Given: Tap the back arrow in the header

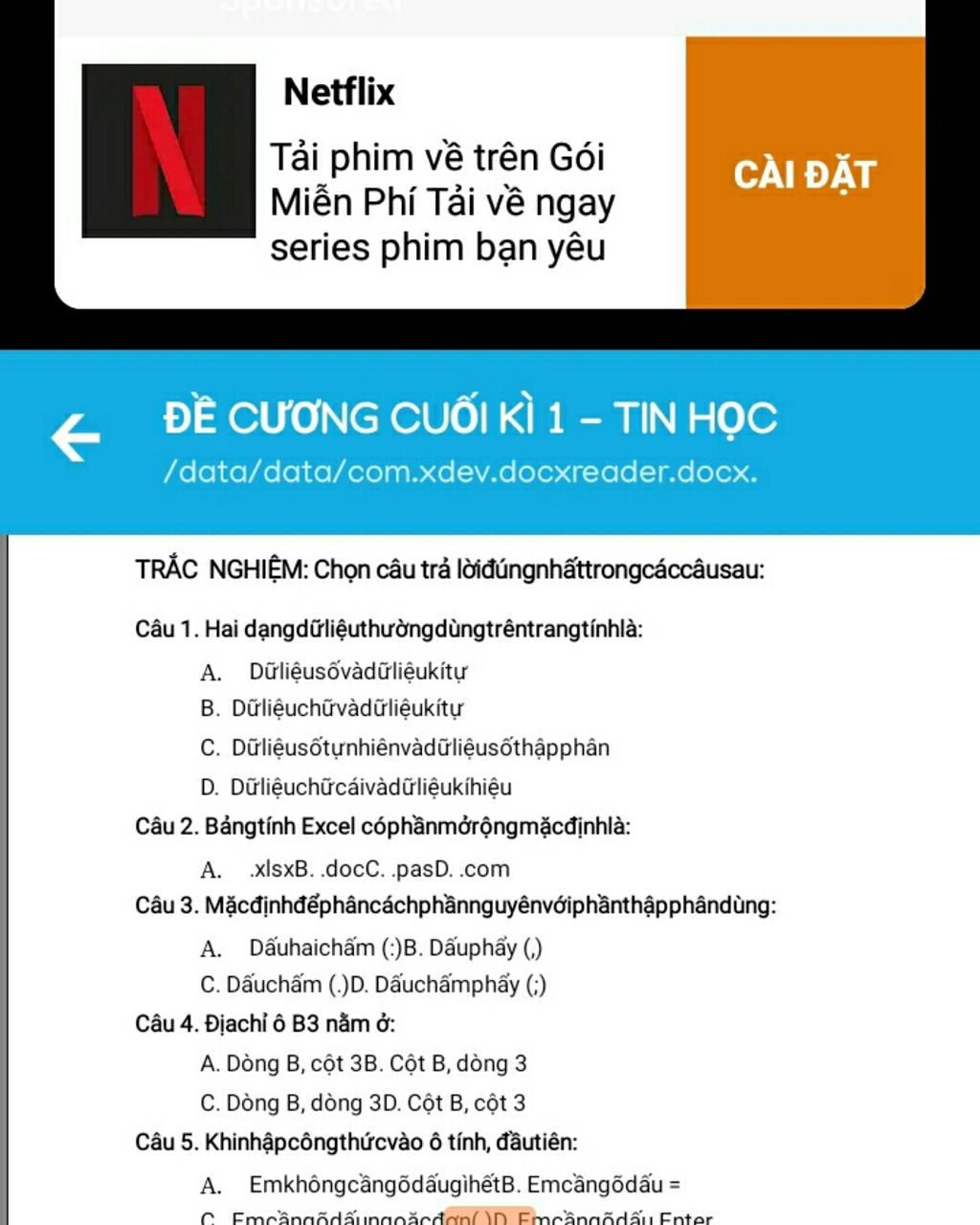Looking at the screenshot, I should click(x=76, y=438).
